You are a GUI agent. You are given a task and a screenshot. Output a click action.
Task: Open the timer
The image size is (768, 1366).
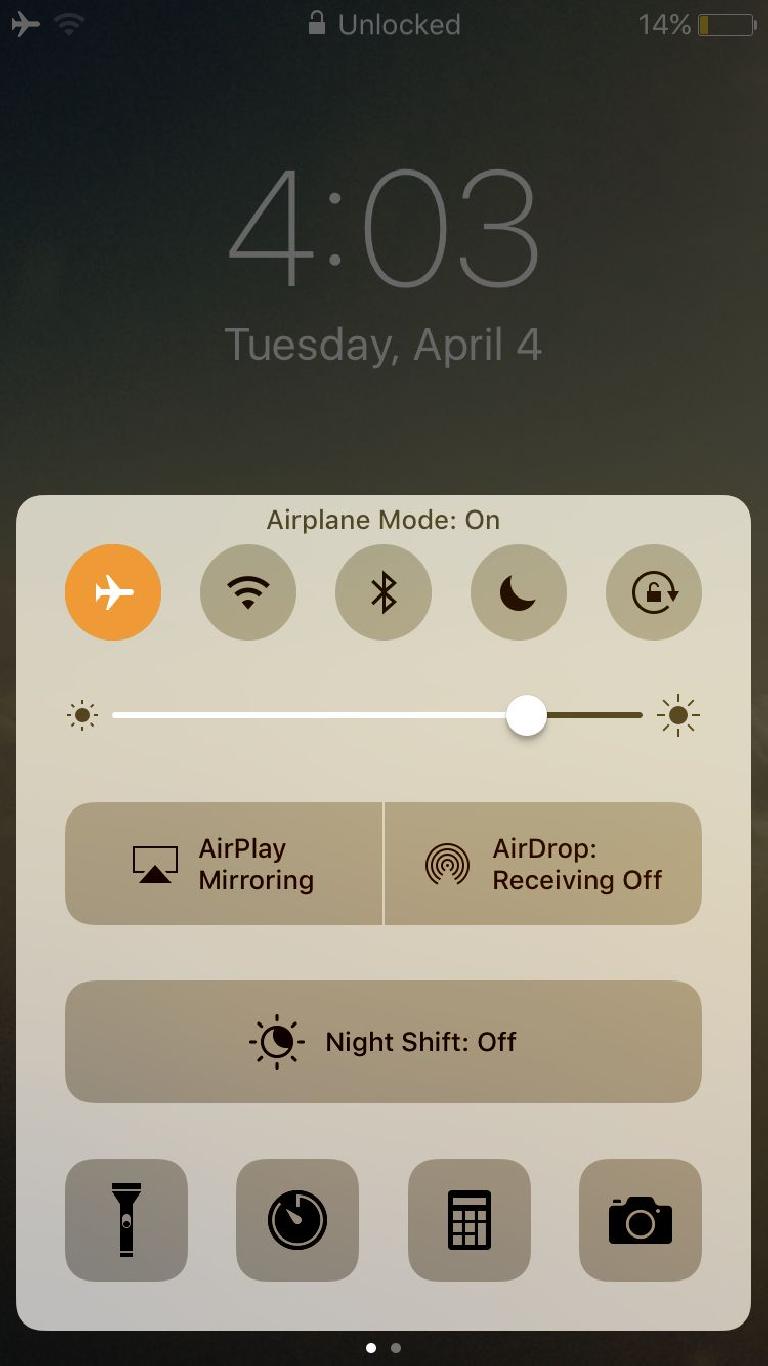coord(297,1220)
